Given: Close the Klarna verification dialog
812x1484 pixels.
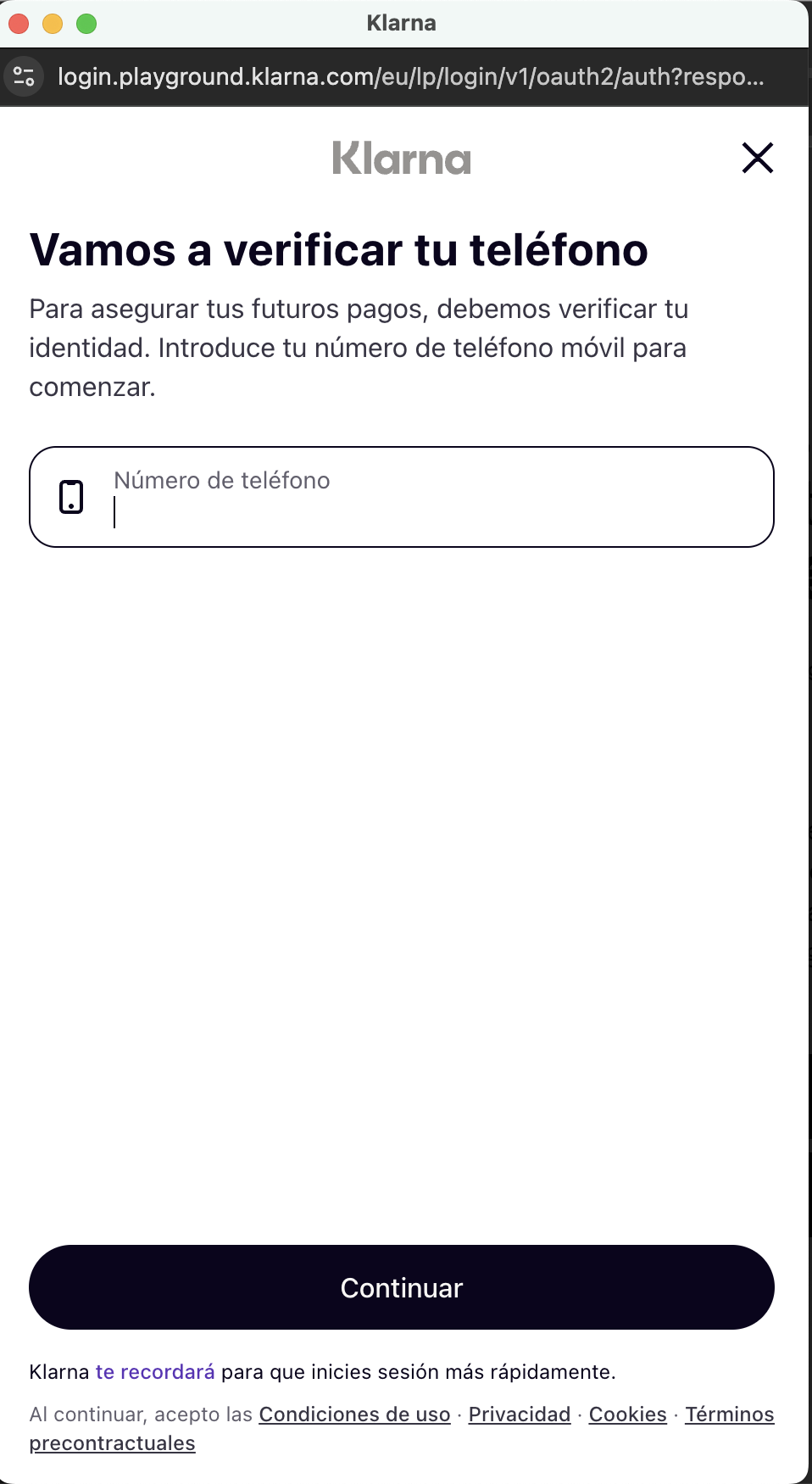Looking at the screenshot, I should pyautogui.click(x=757, y=158).
